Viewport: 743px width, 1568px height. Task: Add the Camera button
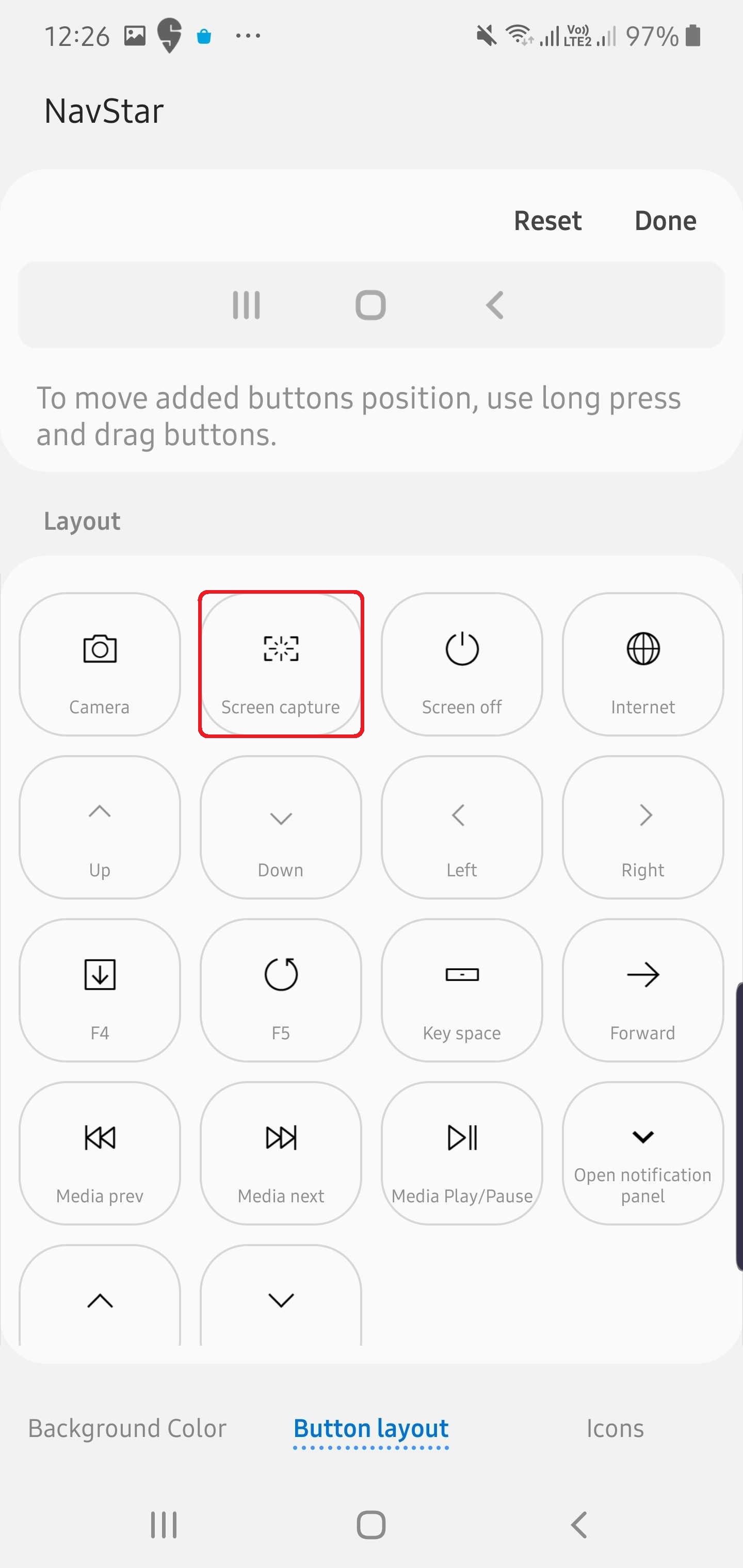[99, 664]
